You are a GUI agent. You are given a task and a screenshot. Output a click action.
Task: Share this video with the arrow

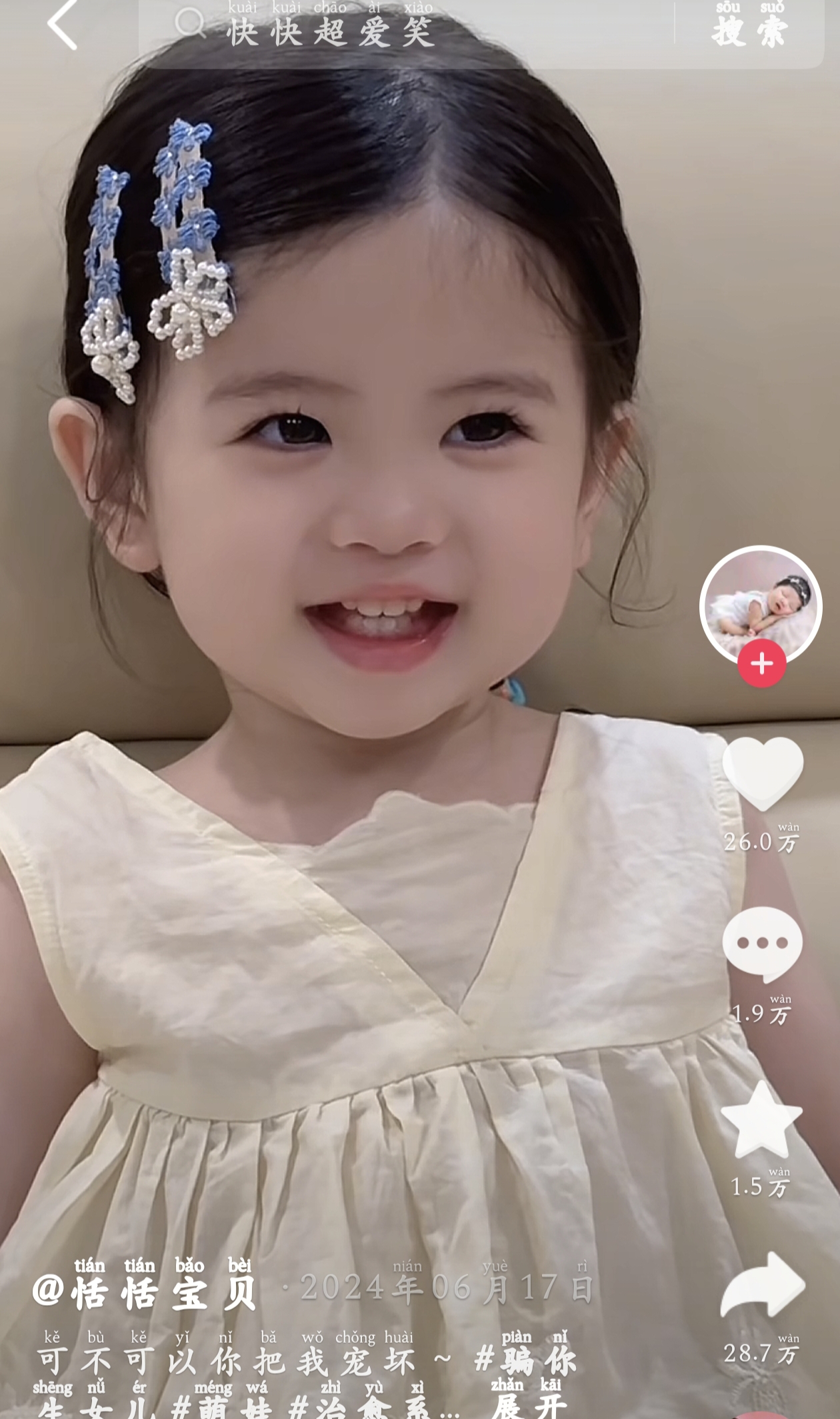pyautogui.click(x=762, y=1285)
